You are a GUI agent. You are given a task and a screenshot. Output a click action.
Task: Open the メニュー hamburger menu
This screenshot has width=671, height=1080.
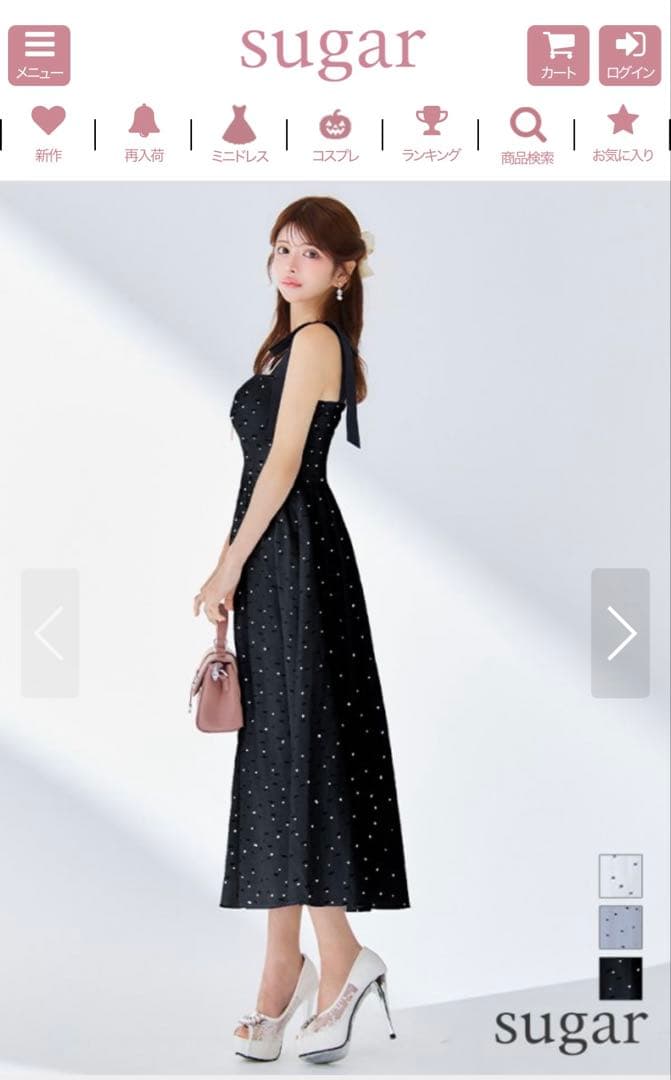39,55
